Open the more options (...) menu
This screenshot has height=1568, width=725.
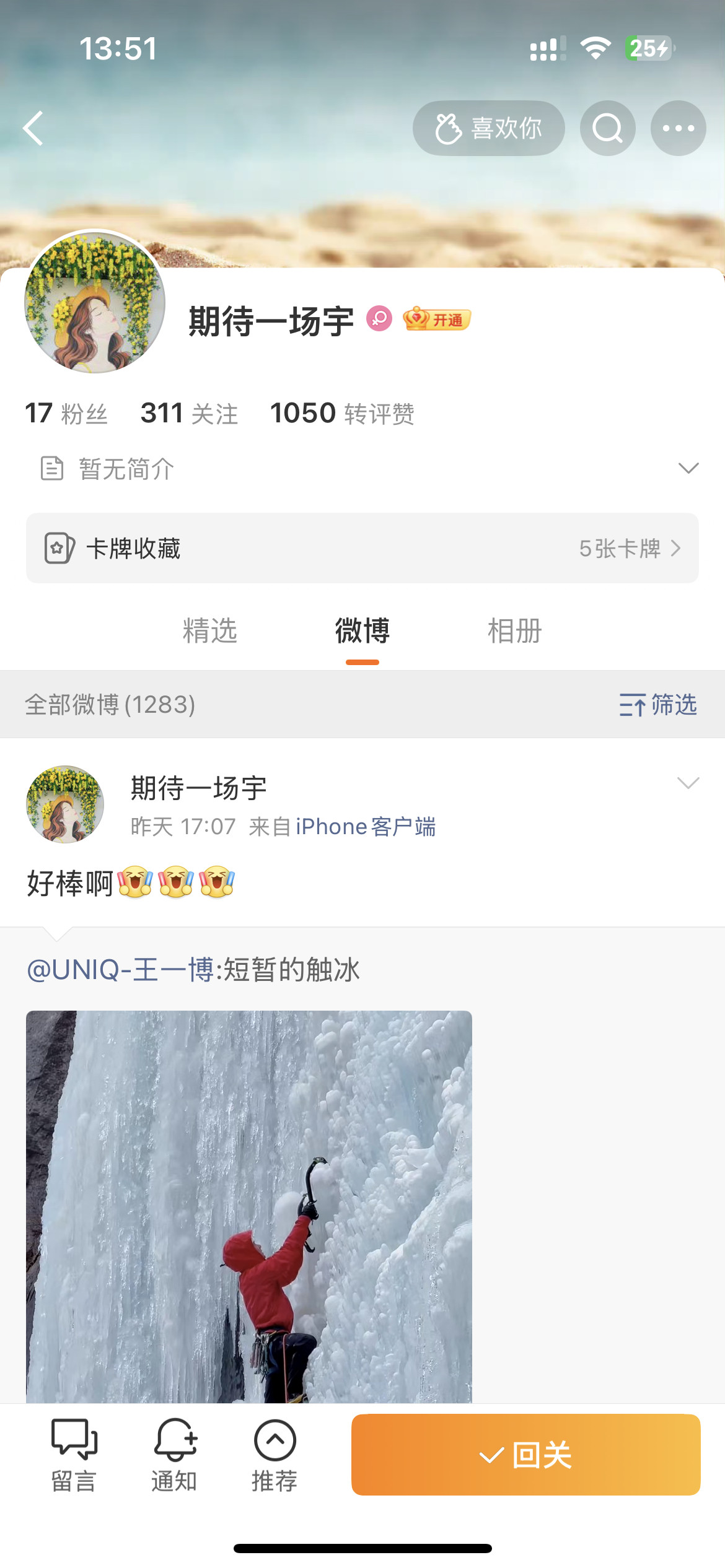tap(678, 128)
